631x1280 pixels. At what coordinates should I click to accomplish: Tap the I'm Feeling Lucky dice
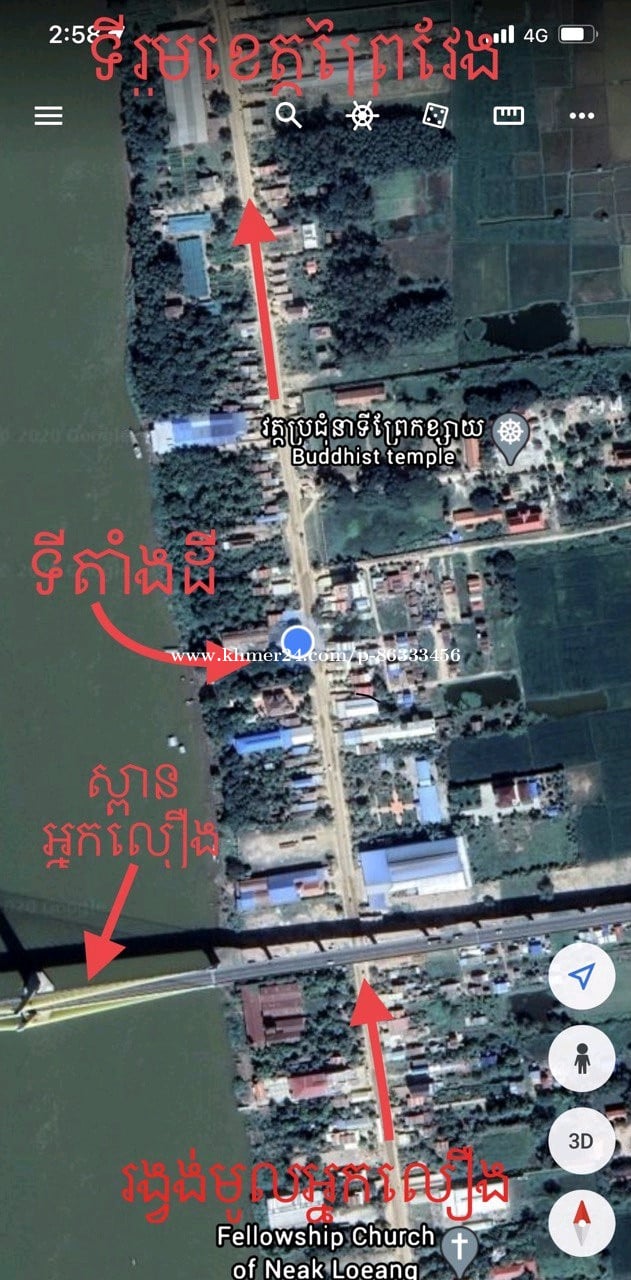(x=435, y=116)
